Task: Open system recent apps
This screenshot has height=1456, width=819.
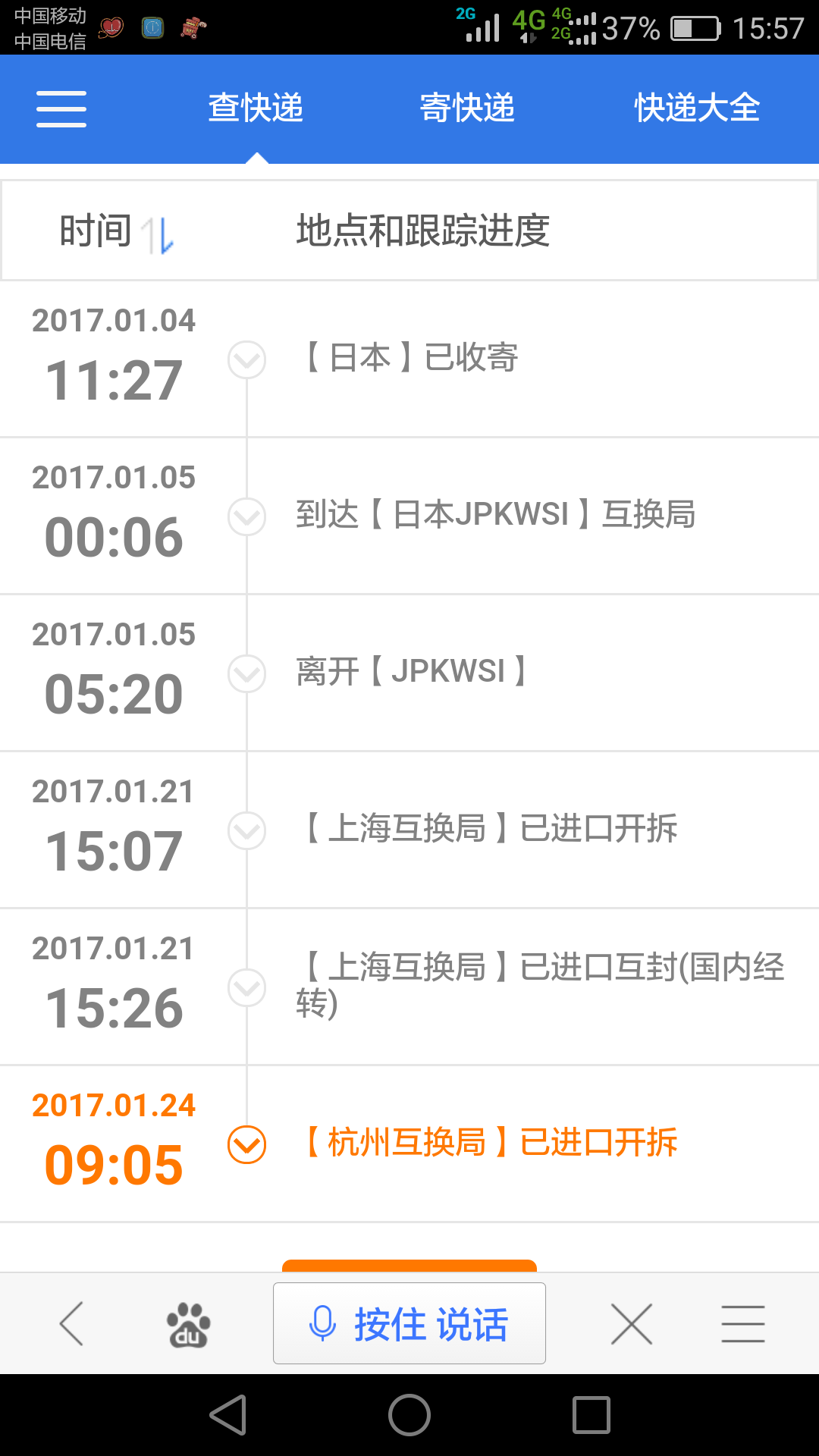Action: pyautogui.click(x=591, y=1415)
